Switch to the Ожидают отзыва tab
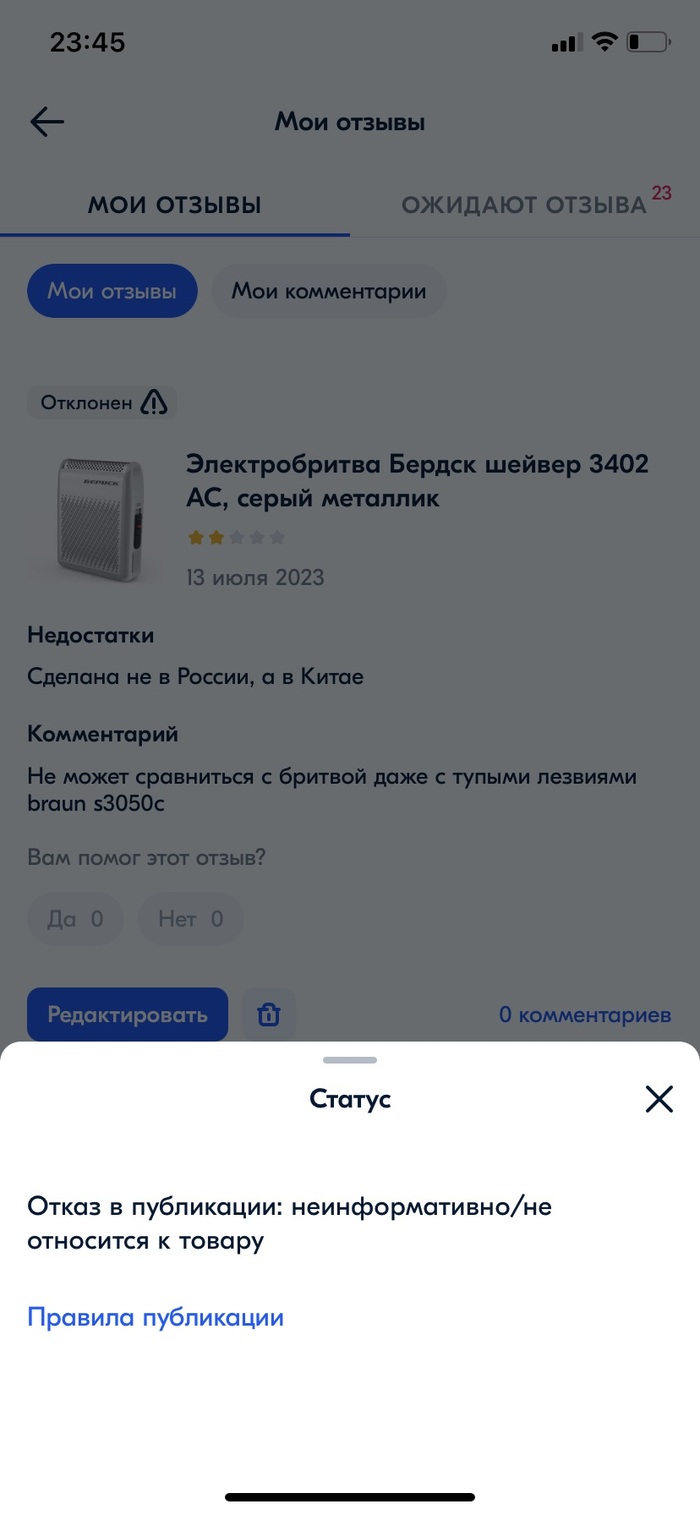700x1515 pixels. [x=524, y=205]
